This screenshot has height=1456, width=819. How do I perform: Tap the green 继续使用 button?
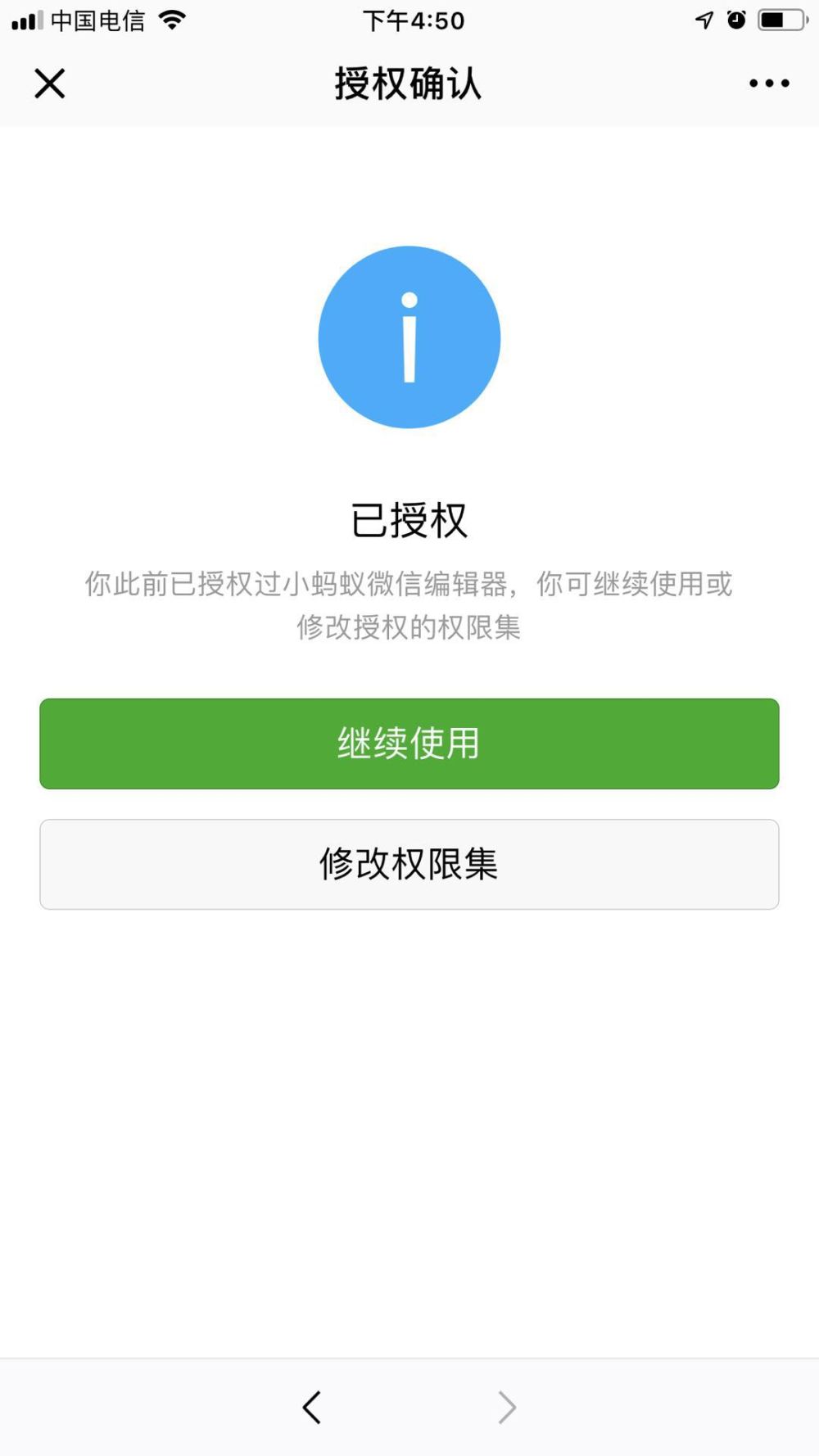409,744
